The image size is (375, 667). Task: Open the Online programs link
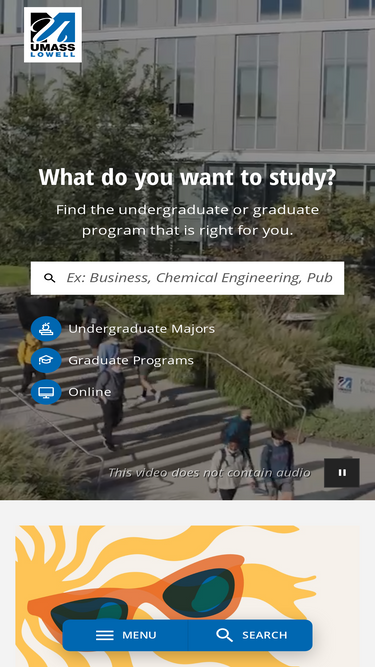(x=71, y=392)
